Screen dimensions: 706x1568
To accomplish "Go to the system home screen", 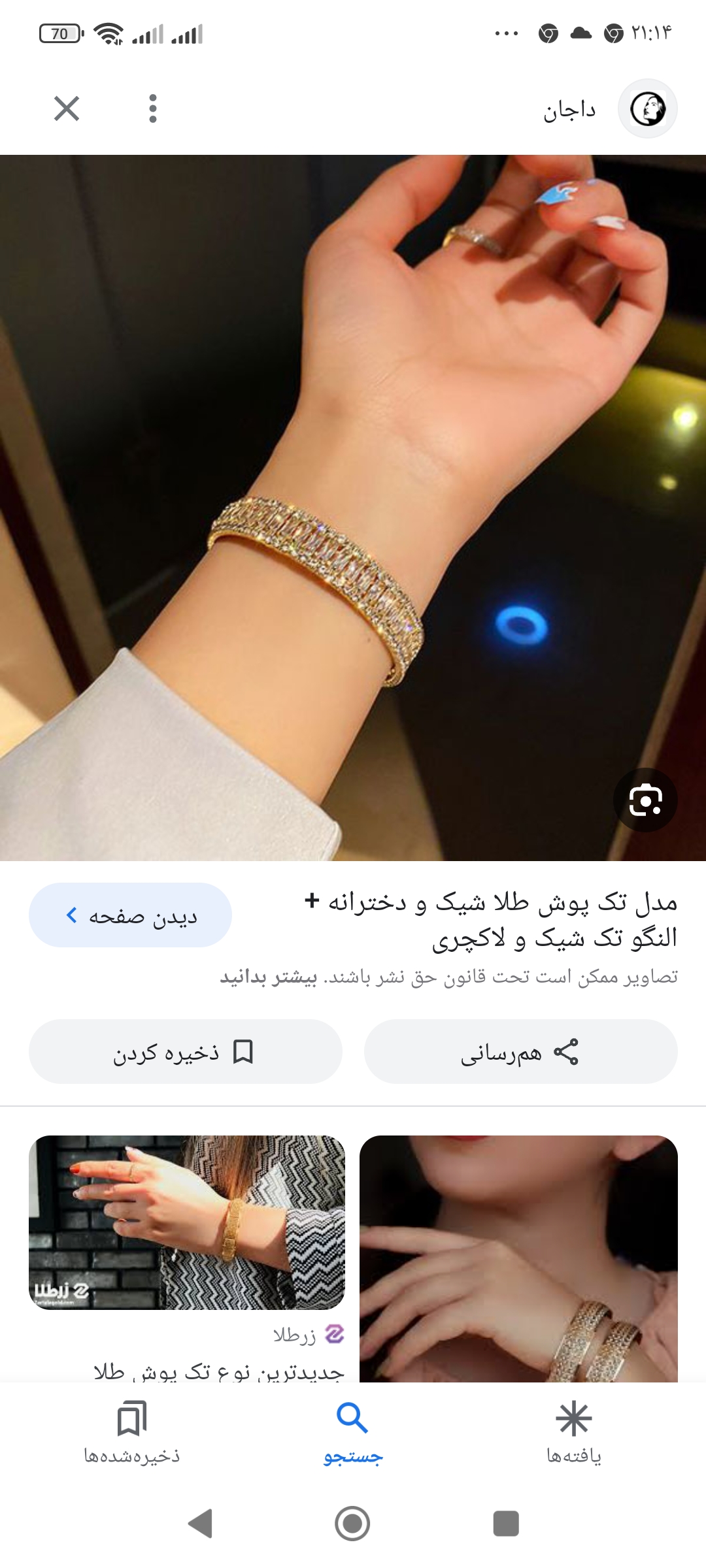I will pyautogui.click(x=352, y=1524).
